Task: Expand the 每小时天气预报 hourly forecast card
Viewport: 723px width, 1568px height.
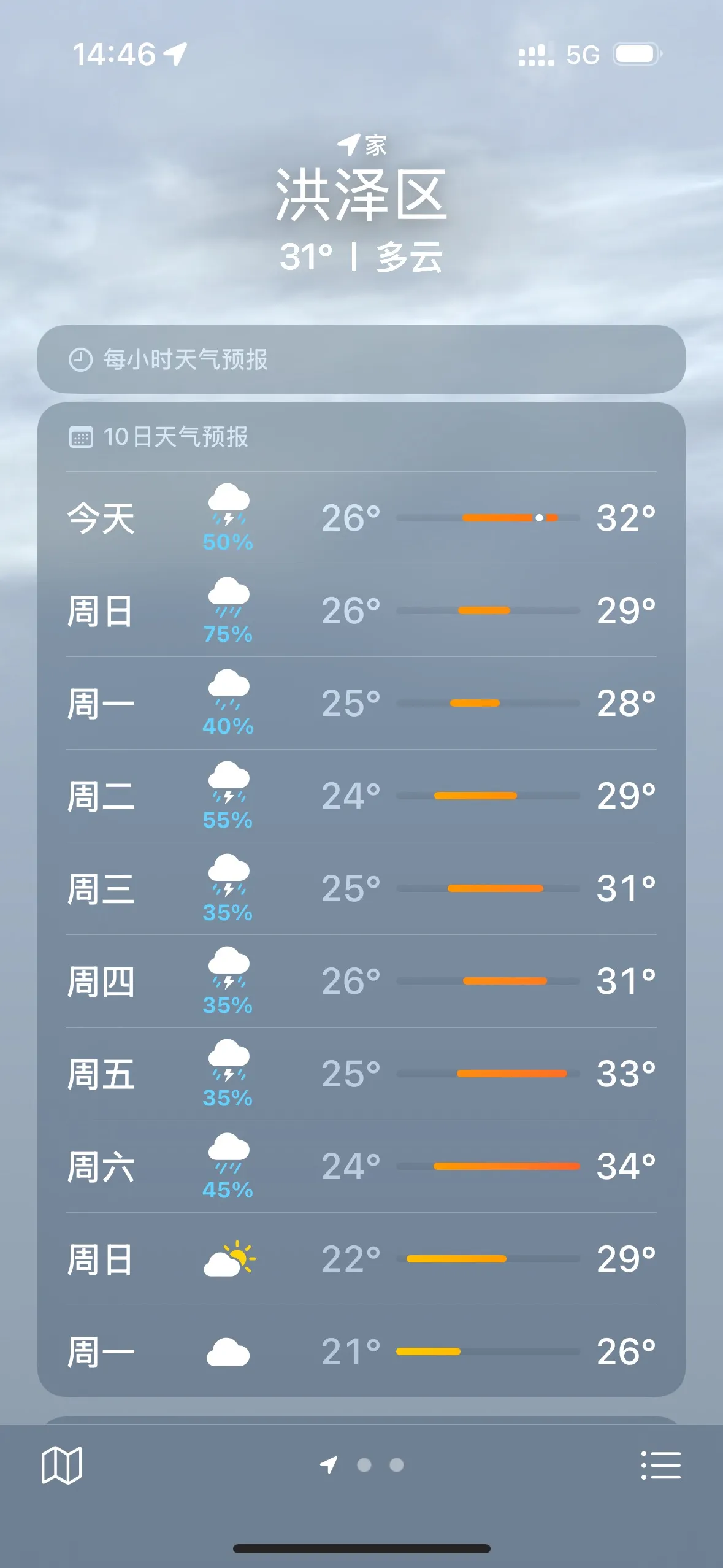Action: pos(361,359)
